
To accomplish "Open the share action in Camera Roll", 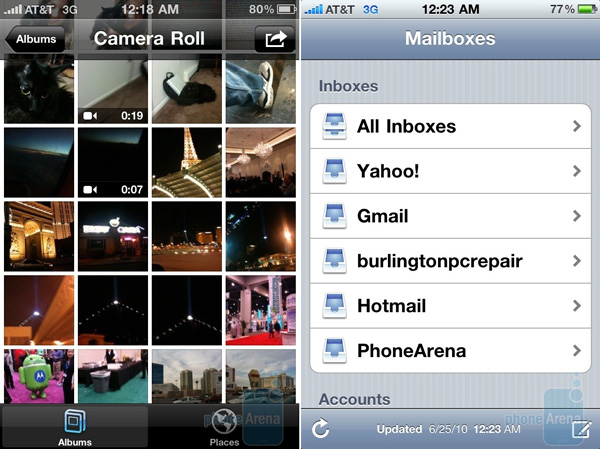I will [x=274, y=40].
